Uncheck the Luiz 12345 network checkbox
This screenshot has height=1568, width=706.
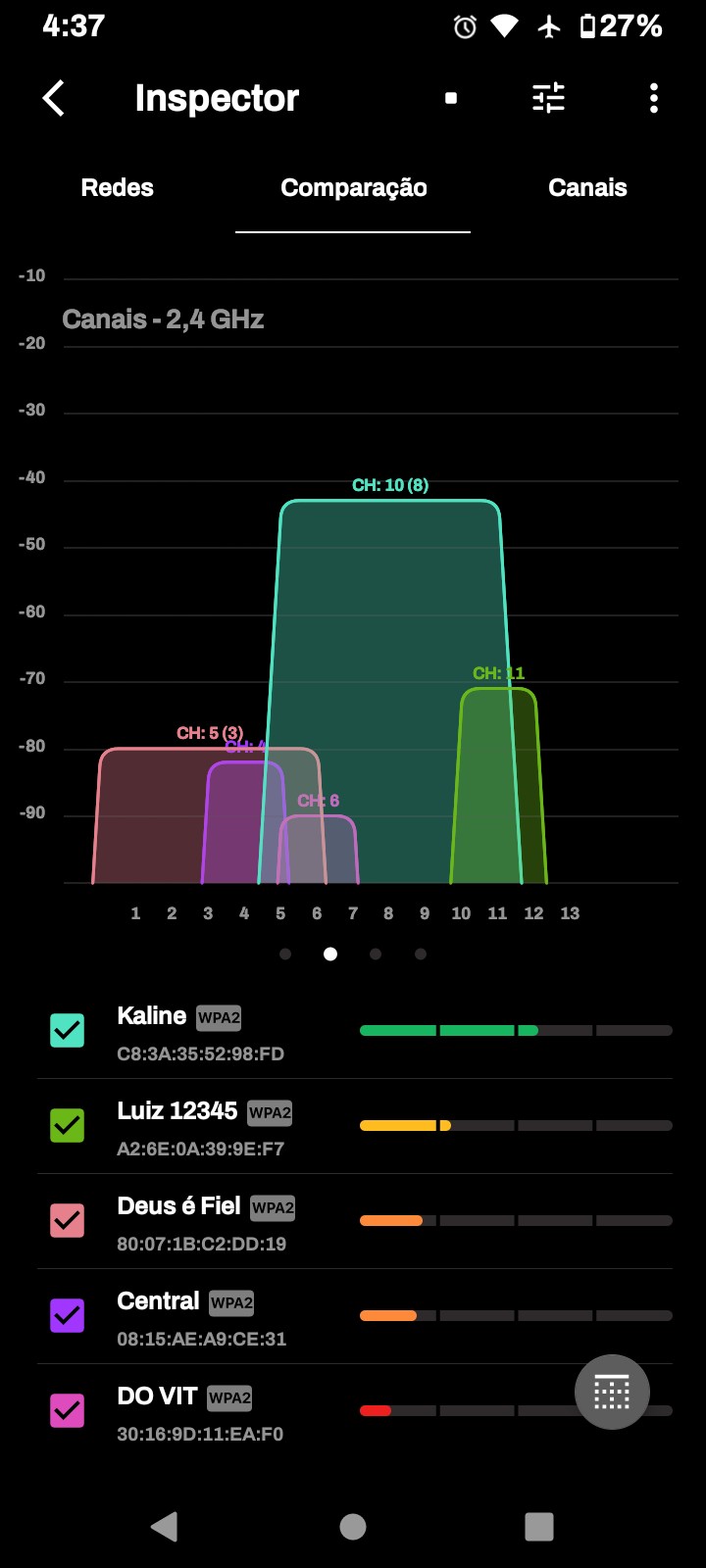(x=68, y=1125)
